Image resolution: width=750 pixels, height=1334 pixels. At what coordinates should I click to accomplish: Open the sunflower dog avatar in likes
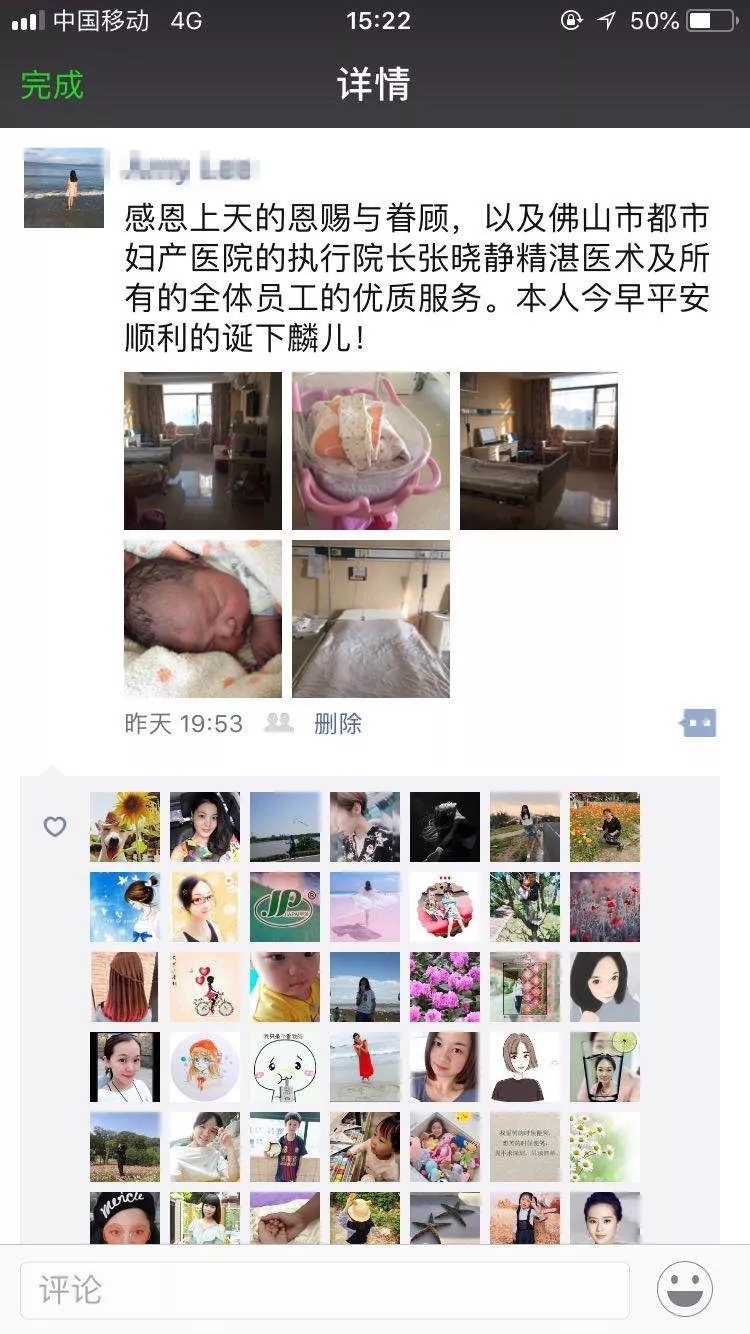[x=125, y=827]
